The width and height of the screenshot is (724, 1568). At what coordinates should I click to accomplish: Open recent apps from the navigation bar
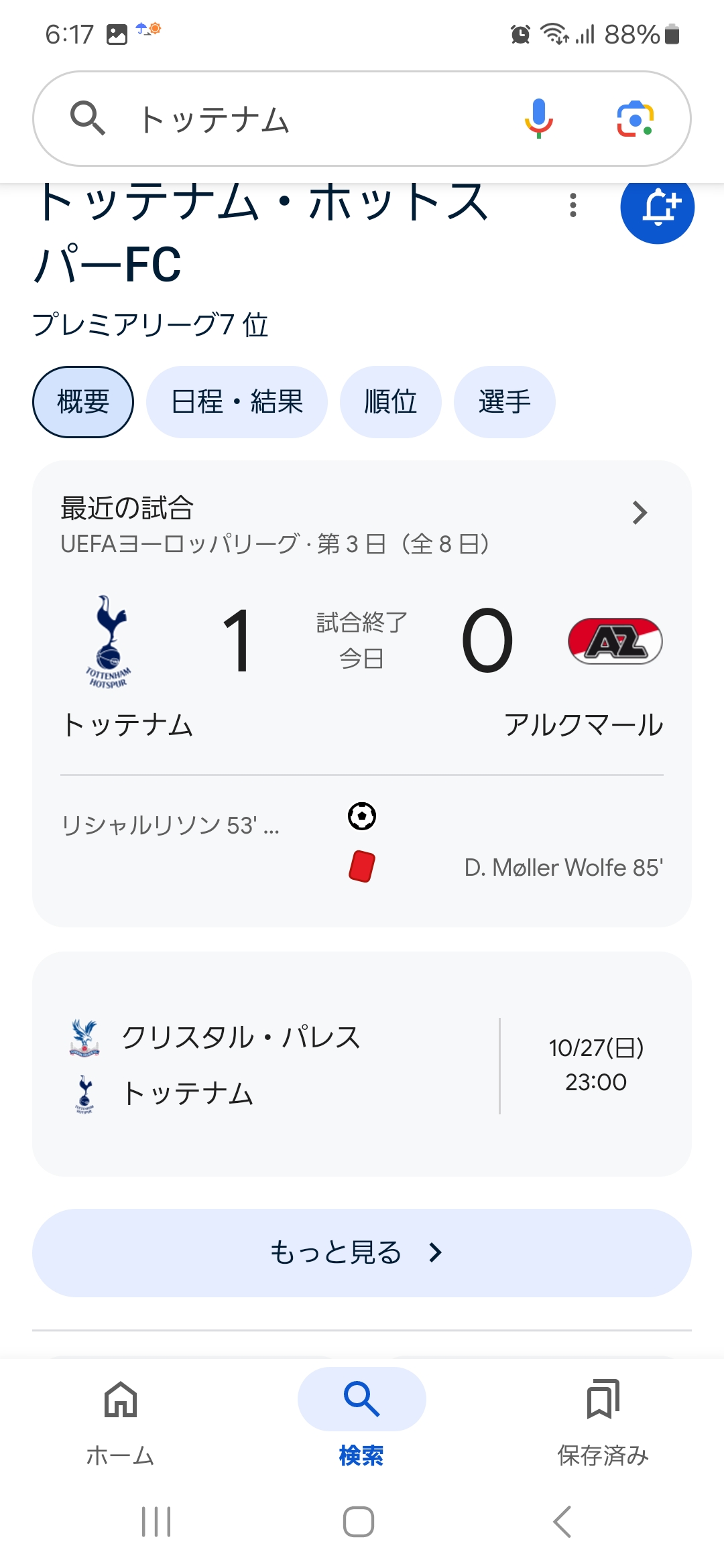tap(156, 1522)
